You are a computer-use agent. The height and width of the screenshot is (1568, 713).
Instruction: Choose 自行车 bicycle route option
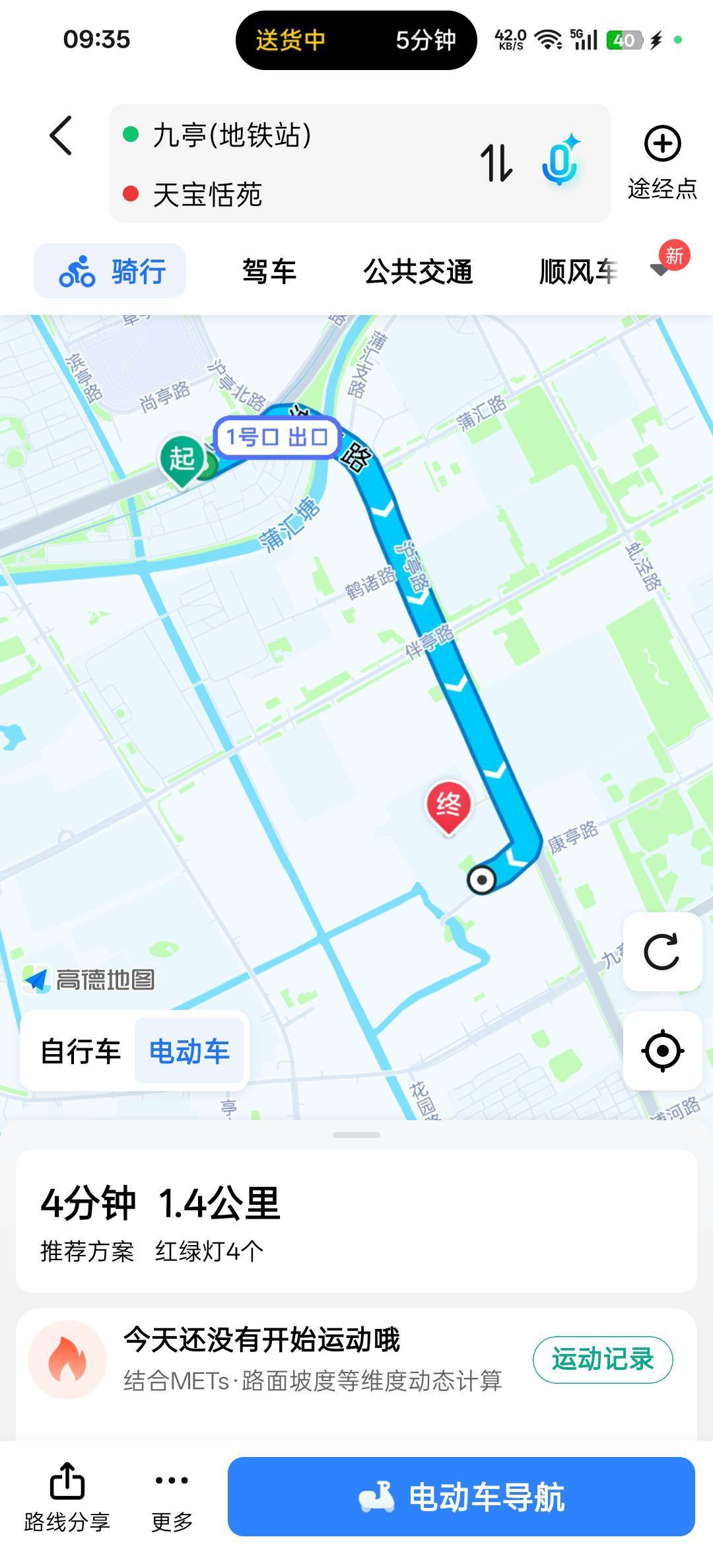coord(81,1051)
